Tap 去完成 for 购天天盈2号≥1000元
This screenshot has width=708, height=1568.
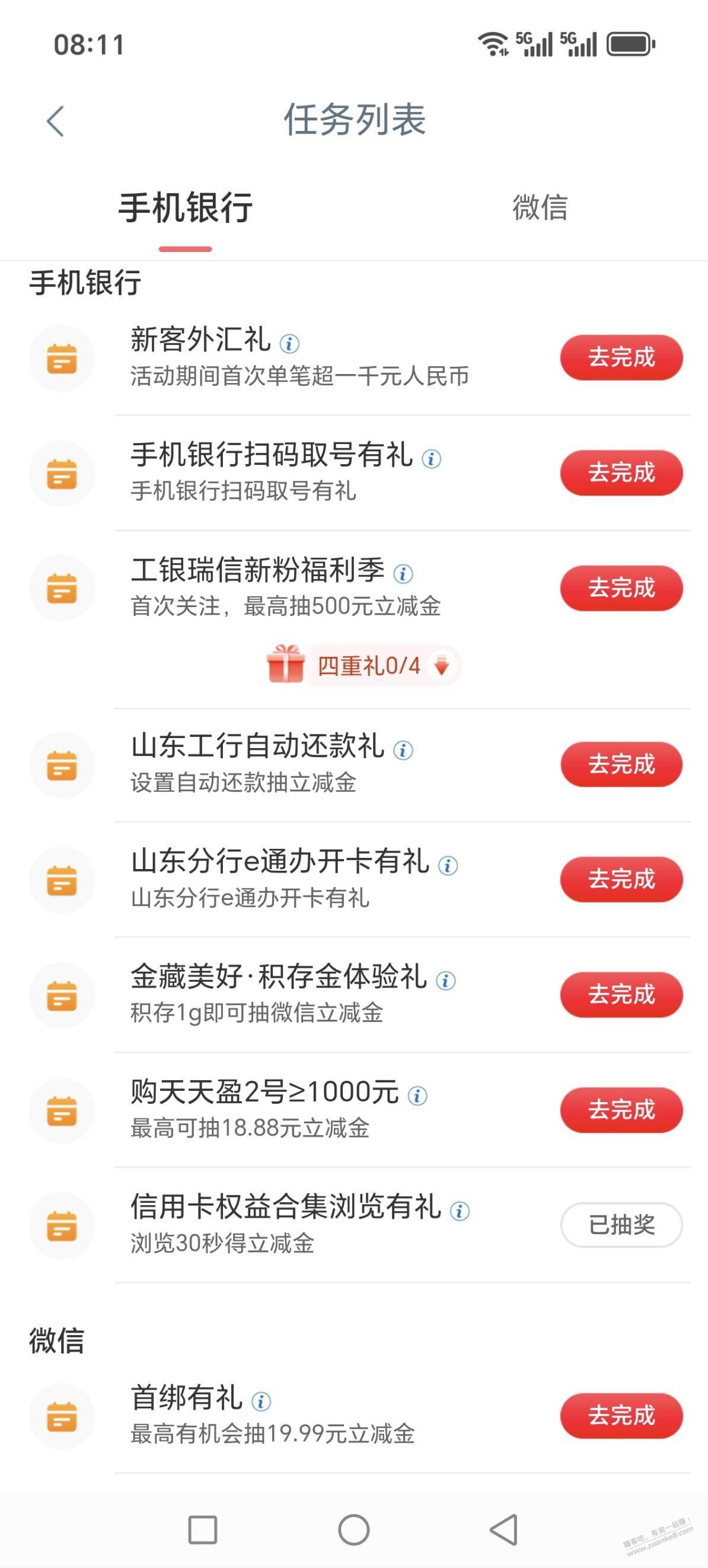(x=621, y=1110)
